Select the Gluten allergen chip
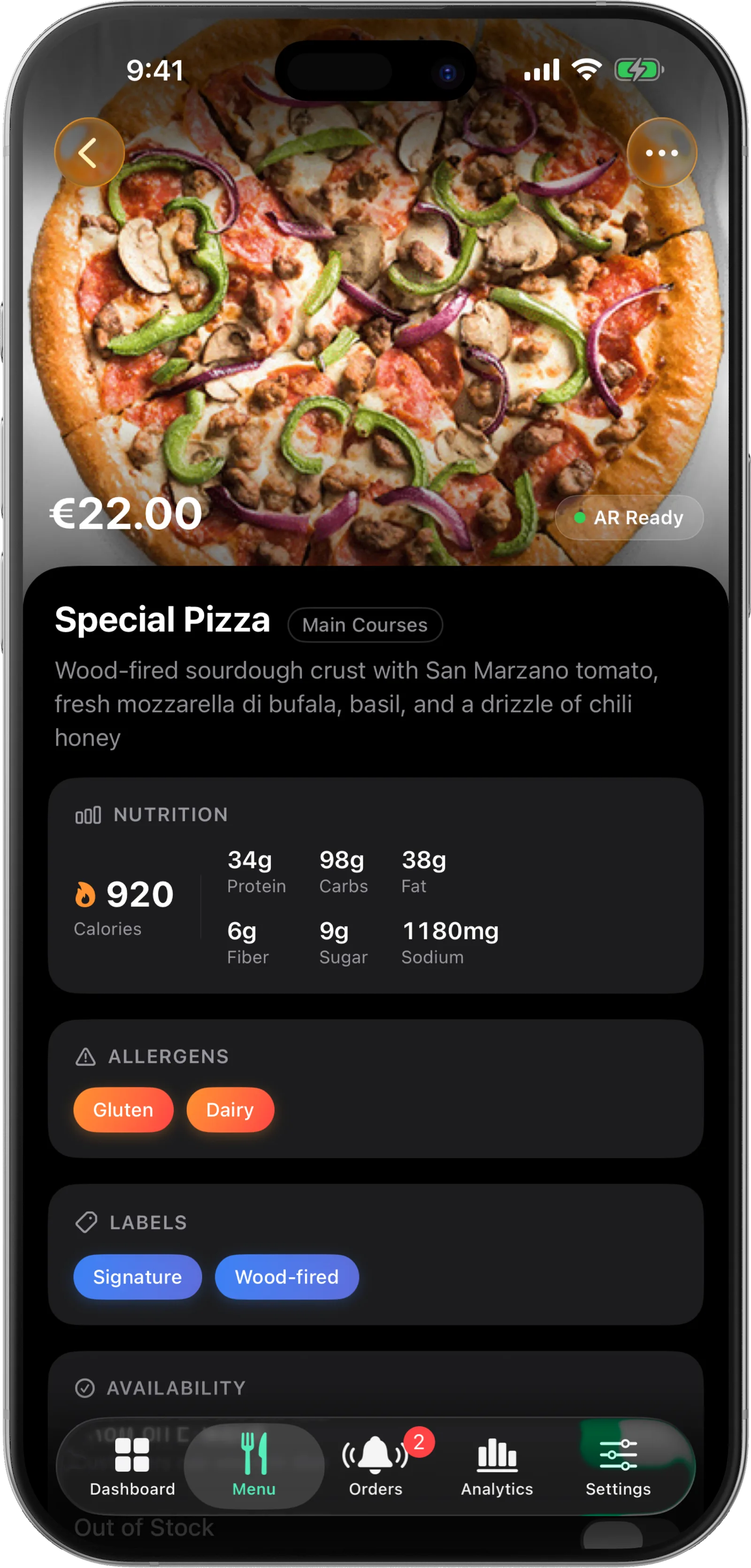 point(123,1109)
